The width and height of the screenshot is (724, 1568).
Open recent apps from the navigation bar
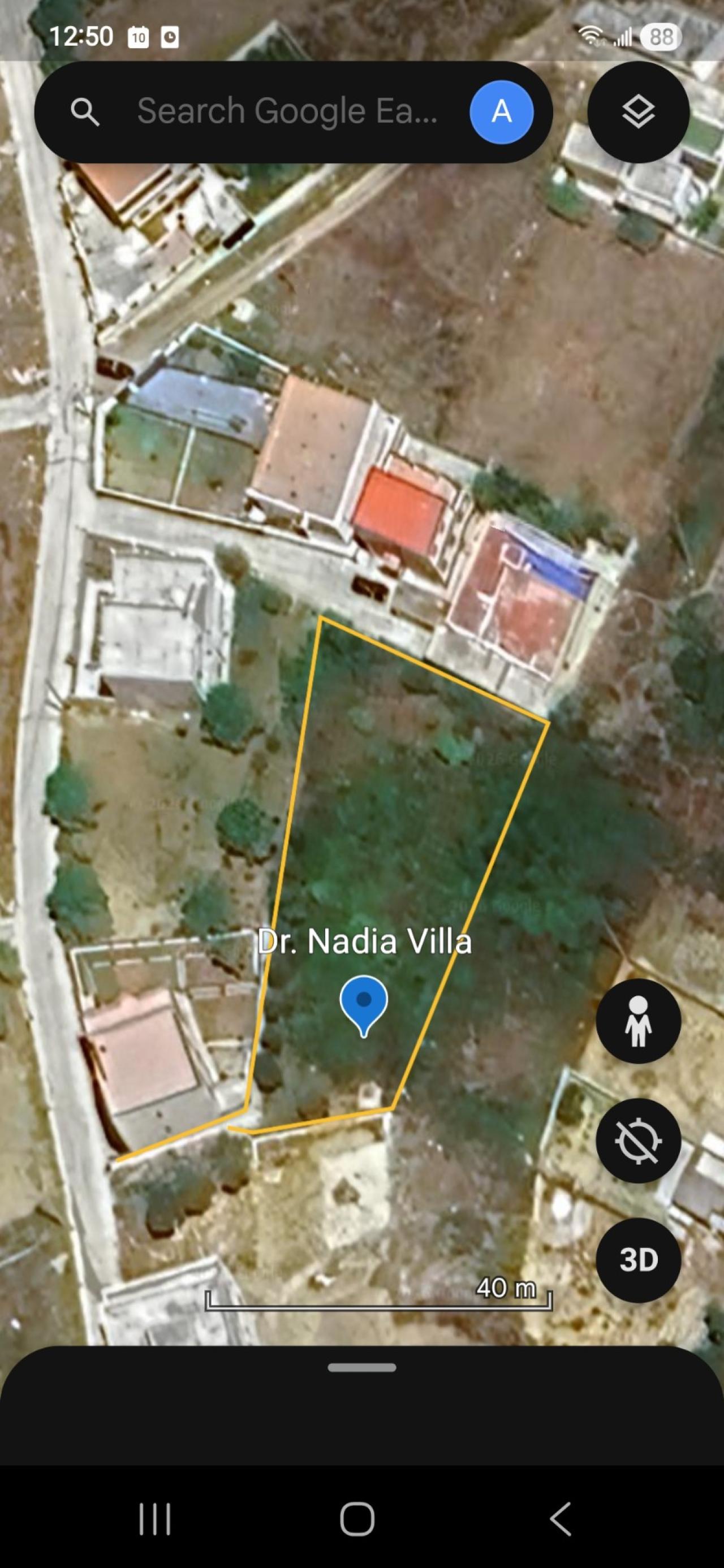click(154, 1519)
